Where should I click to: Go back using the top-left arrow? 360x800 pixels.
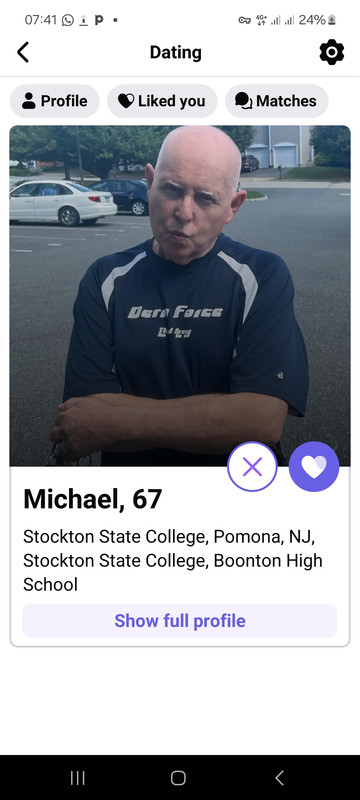coord(23,52)
